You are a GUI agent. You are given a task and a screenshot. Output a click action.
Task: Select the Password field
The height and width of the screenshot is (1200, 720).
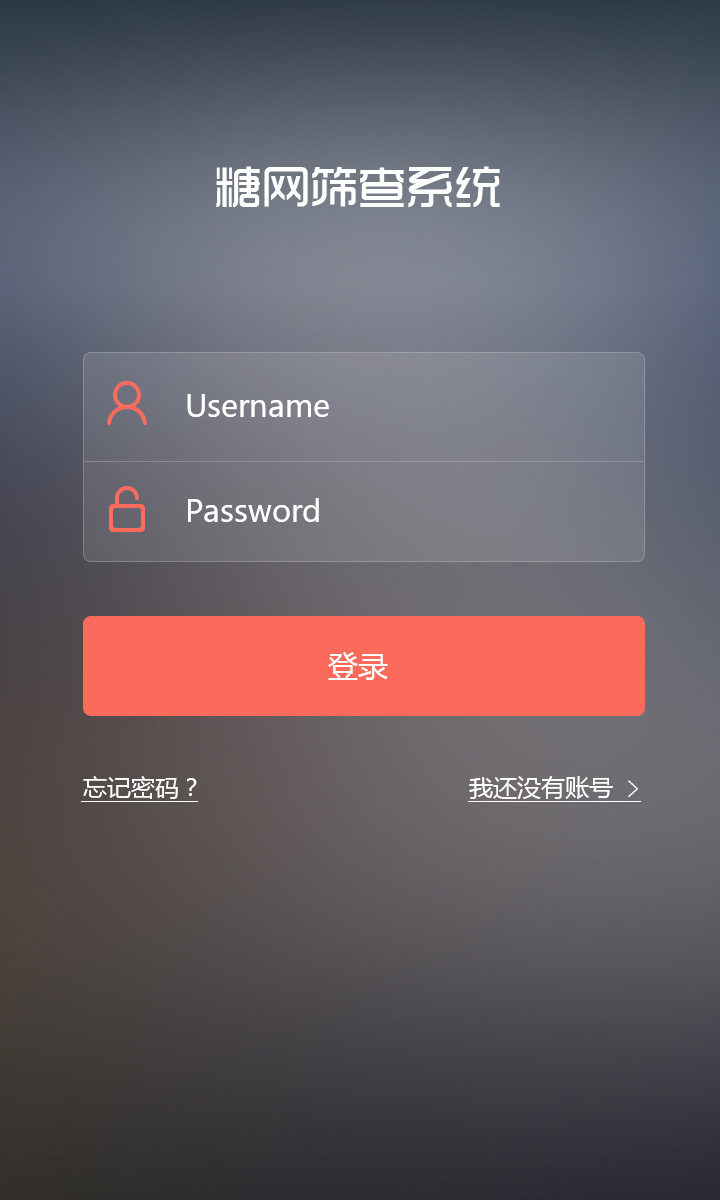tap(364, 512)
